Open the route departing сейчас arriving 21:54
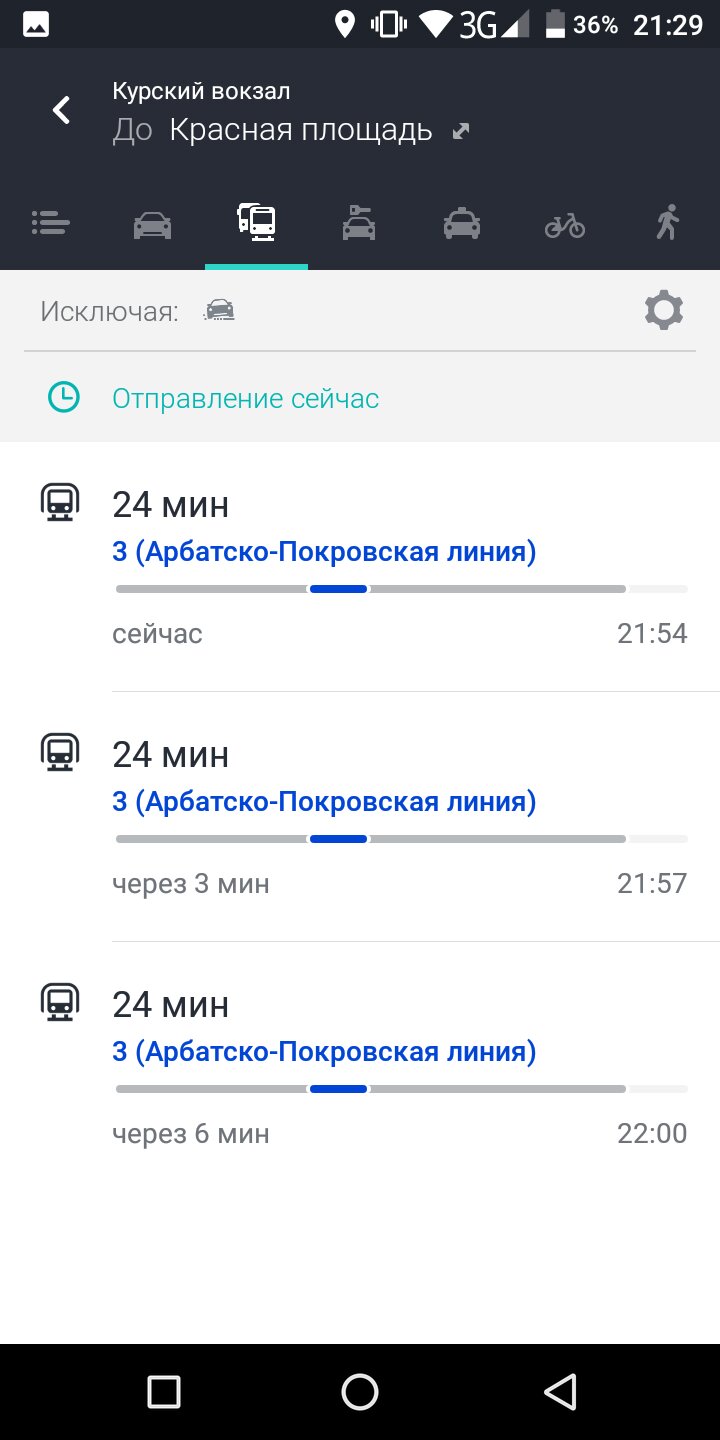 [360, 567]
